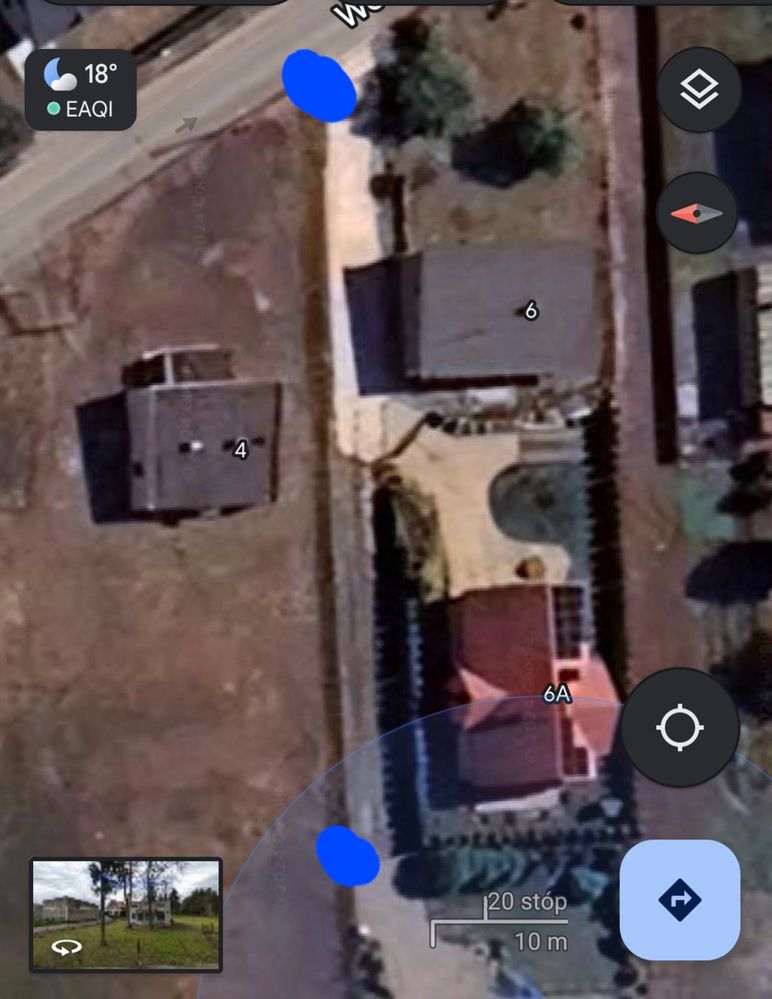
Task: Expand the weather widget details
Action: 80,85
